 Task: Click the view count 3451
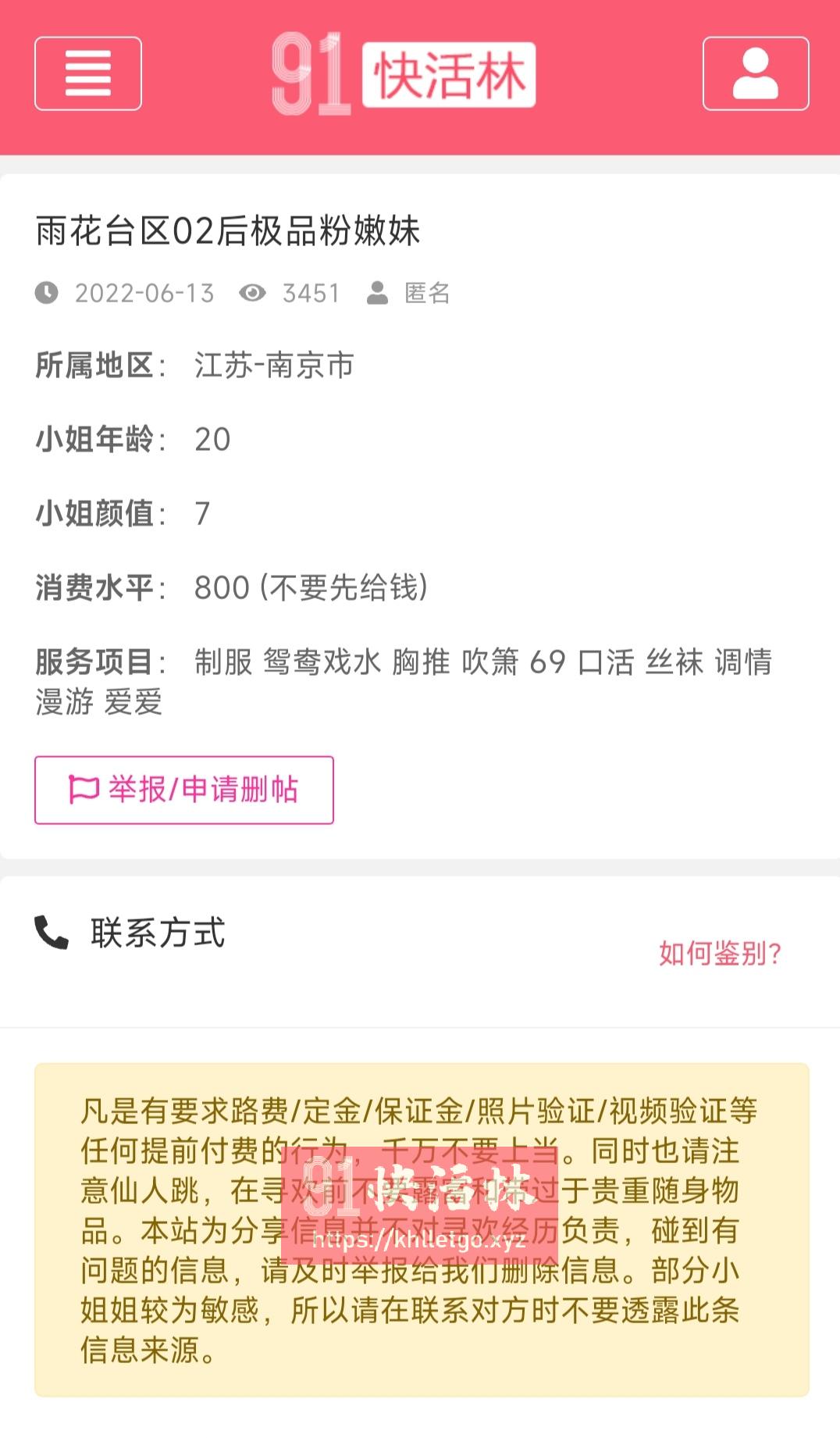tap(311, 293)
